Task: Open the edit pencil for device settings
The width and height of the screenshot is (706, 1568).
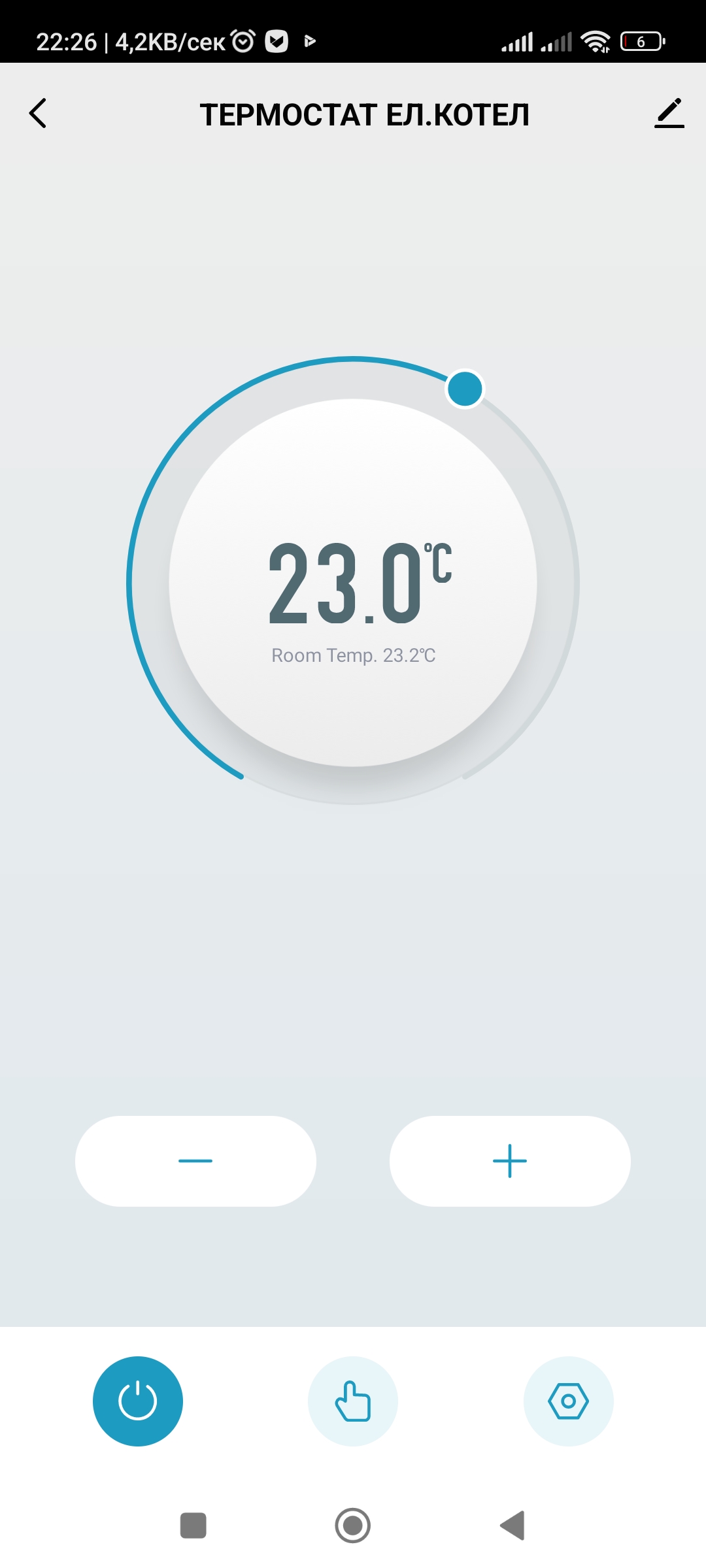Action: (669, 114)
